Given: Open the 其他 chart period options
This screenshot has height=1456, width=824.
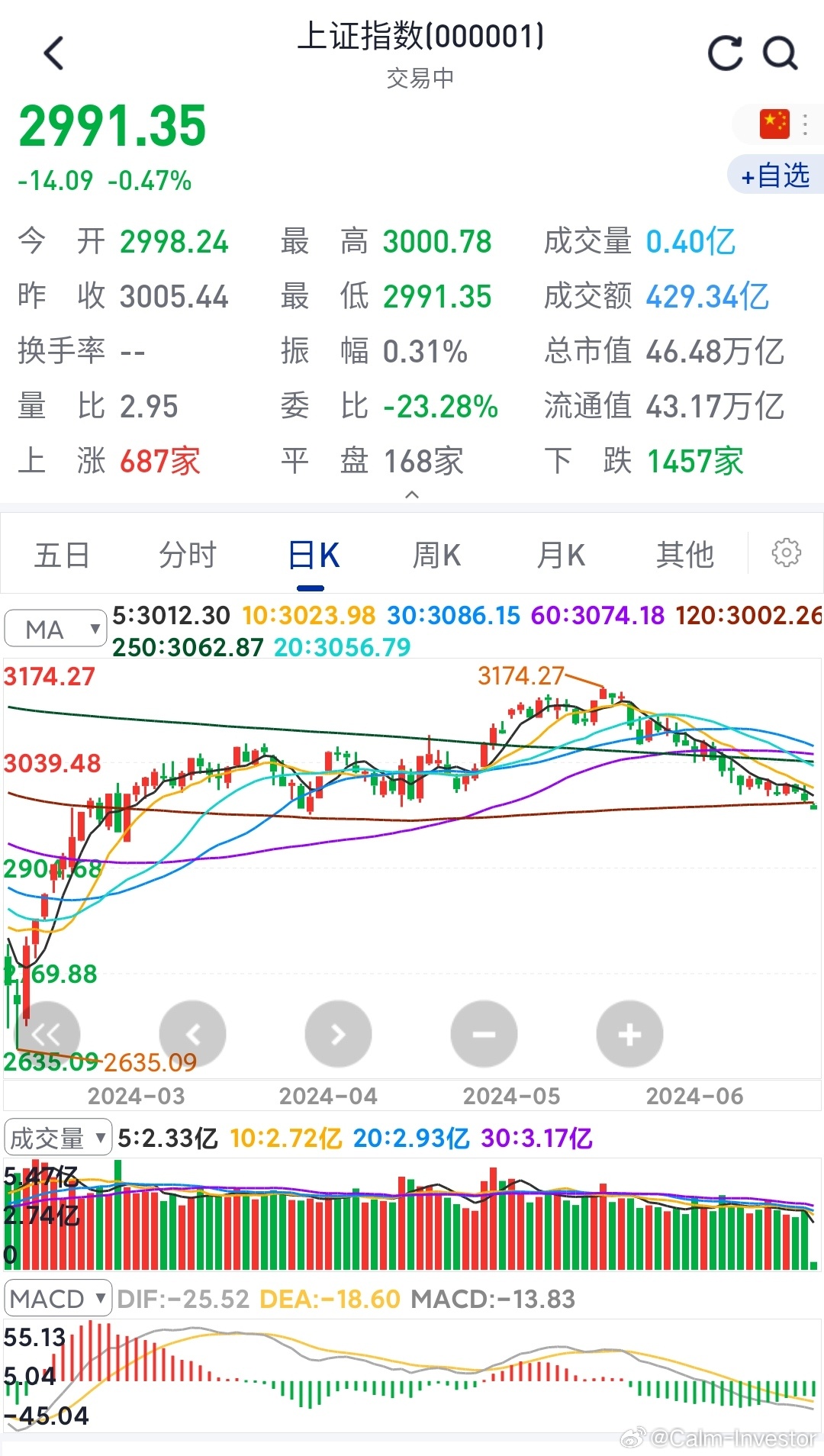Looking at the screenshot, I should click(x=685, y=555).
